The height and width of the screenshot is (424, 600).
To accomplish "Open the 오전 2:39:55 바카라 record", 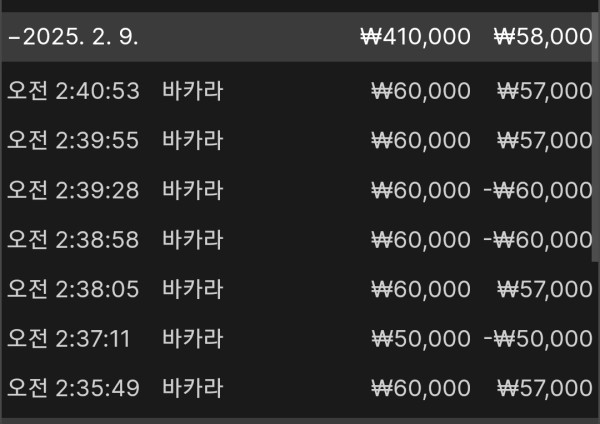I will [x=300, y=140].
